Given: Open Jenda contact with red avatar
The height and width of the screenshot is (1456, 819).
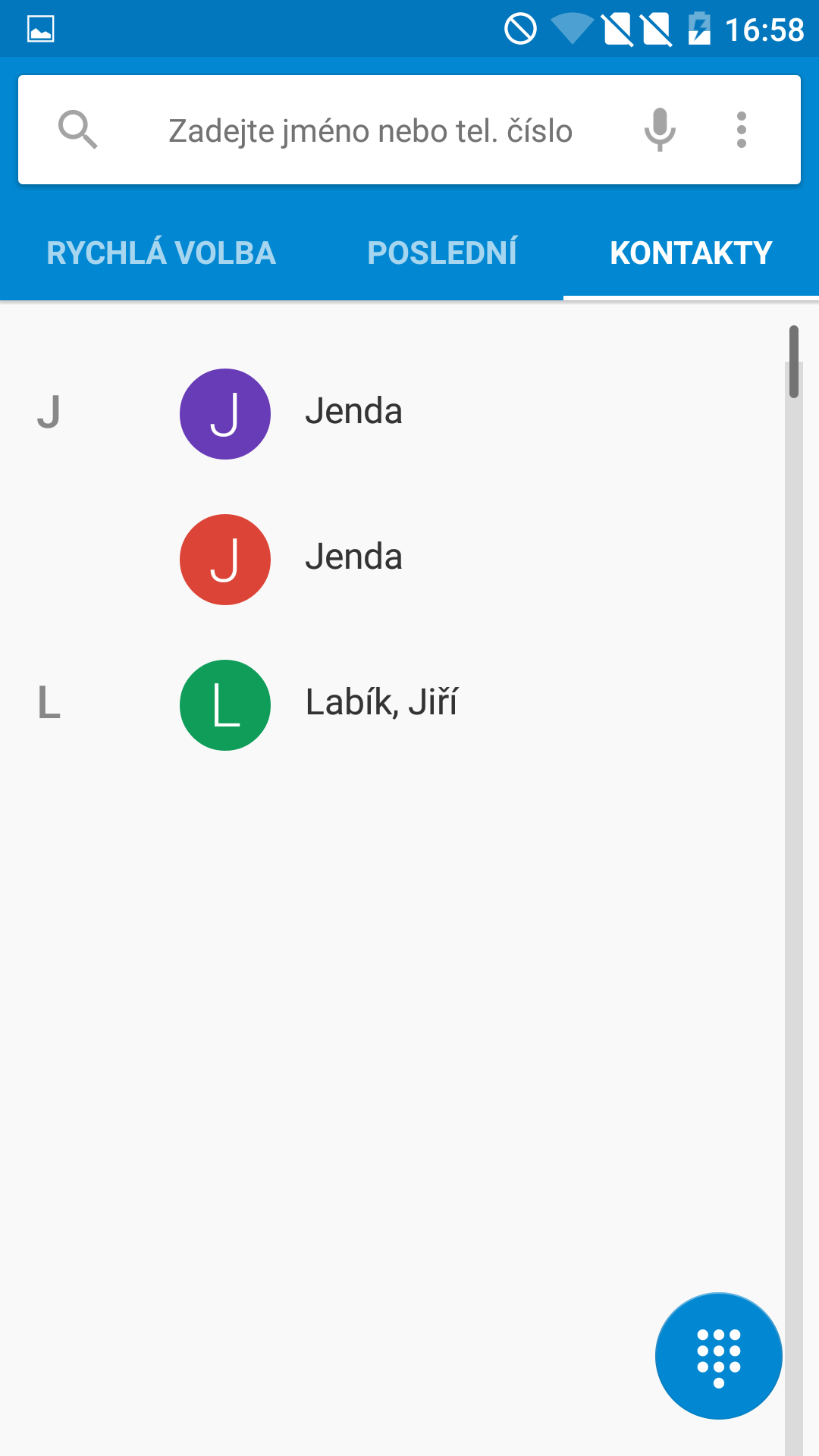Looking at the screenshot, I should [393, 560].
